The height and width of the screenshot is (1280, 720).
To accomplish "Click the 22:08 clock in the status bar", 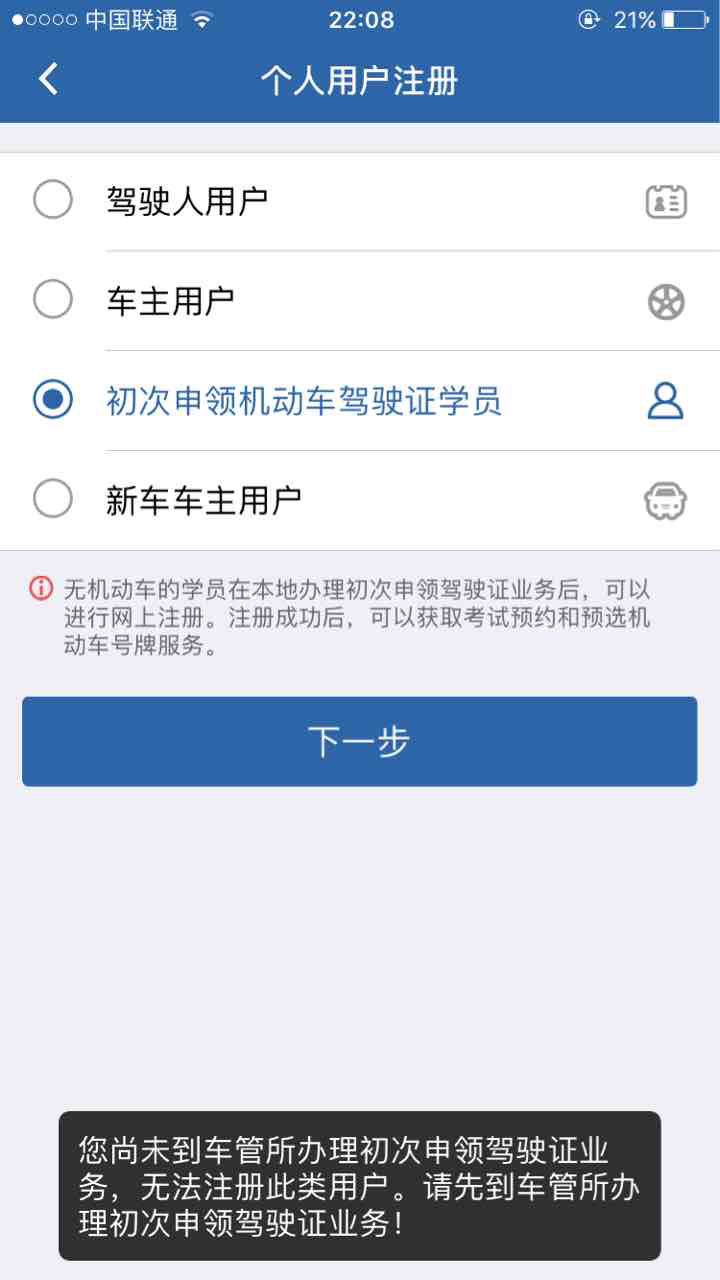I will (x=360, y=19).
